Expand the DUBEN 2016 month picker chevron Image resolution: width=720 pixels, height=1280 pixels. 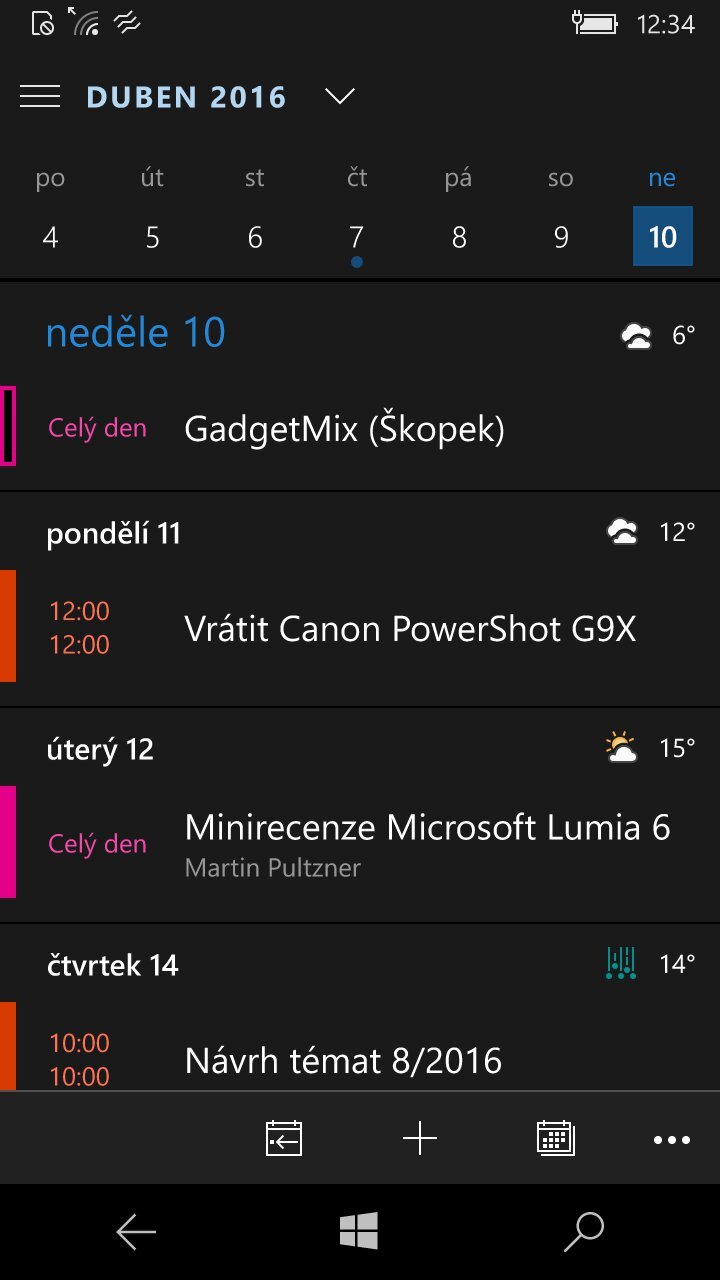339,97
